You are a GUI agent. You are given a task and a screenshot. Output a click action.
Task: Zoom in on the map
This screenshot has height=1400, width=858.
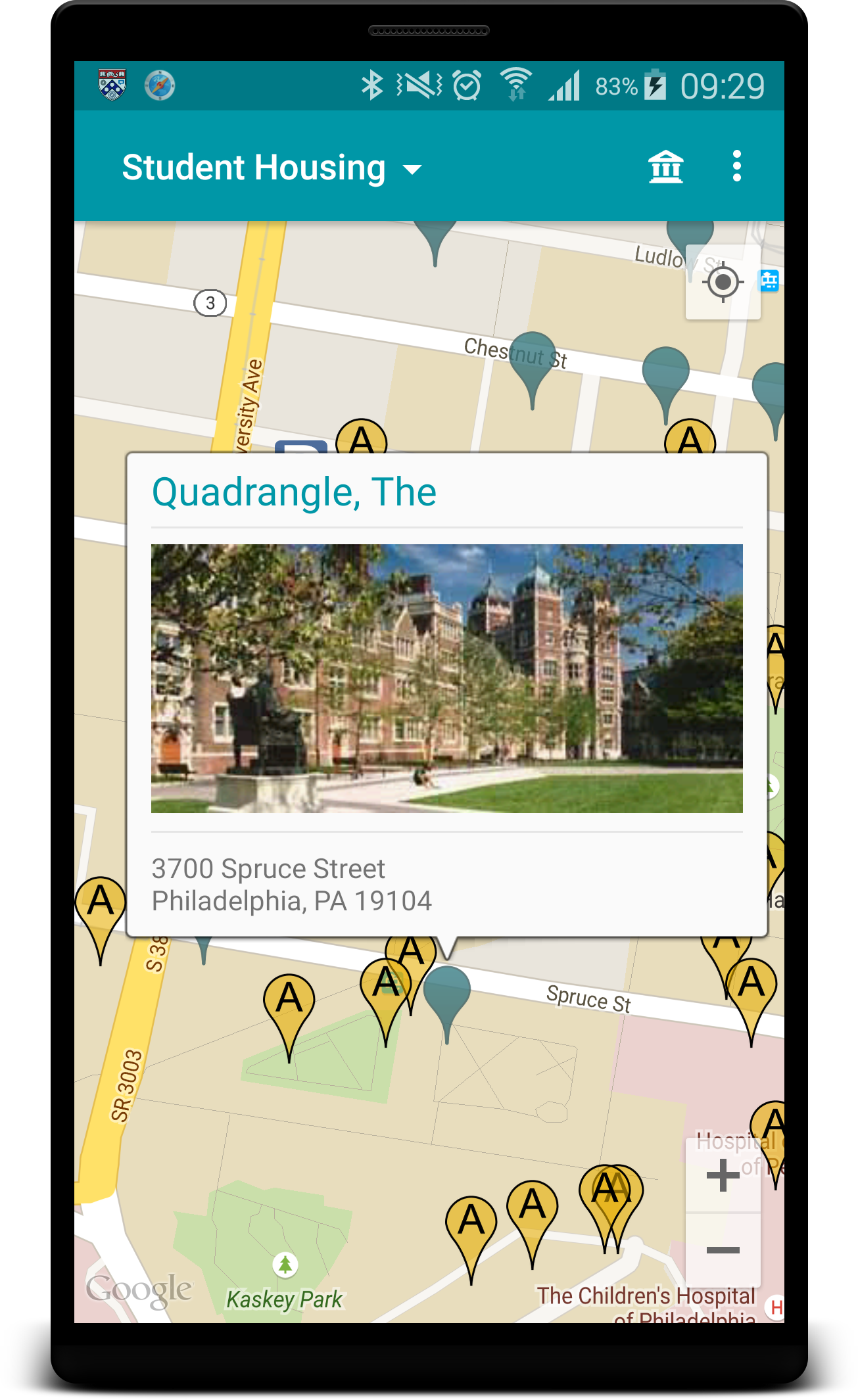[x=723, y=1175]
